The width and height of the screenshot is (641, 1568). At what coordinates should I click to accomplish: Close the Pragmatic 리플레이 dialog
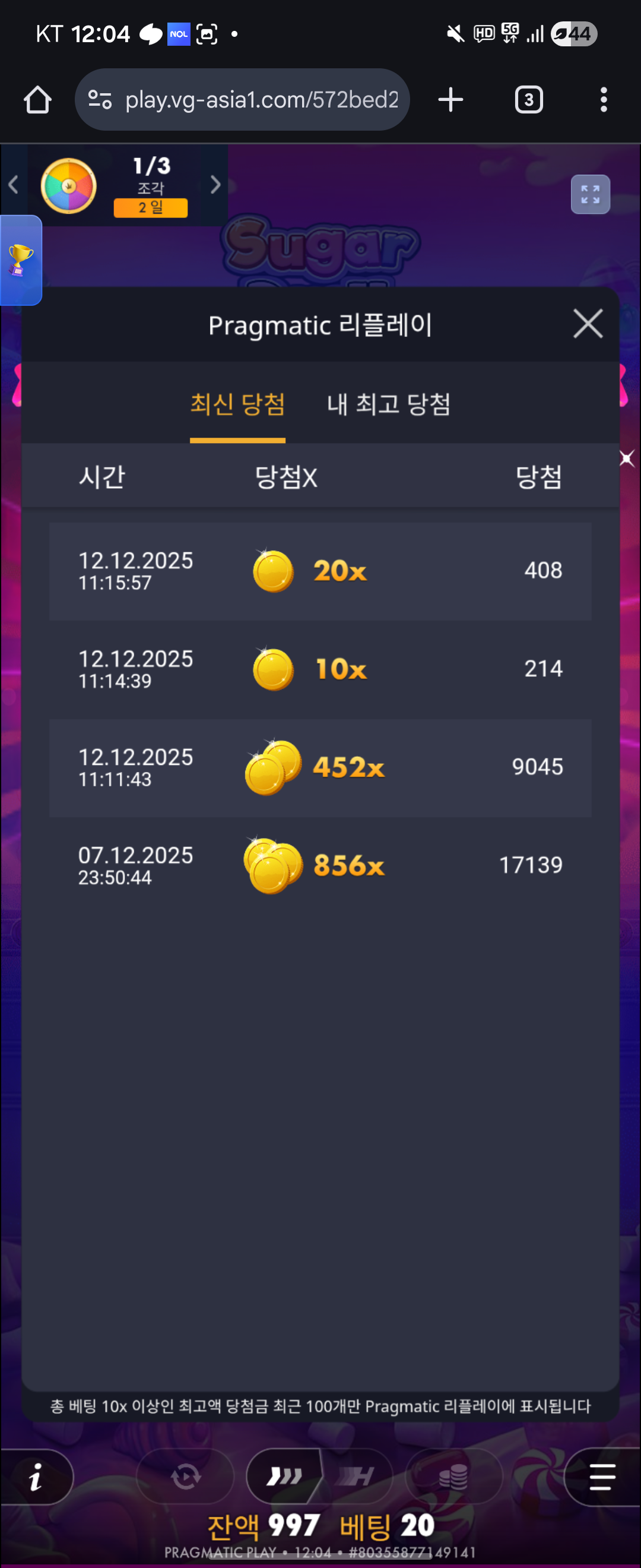588,323
